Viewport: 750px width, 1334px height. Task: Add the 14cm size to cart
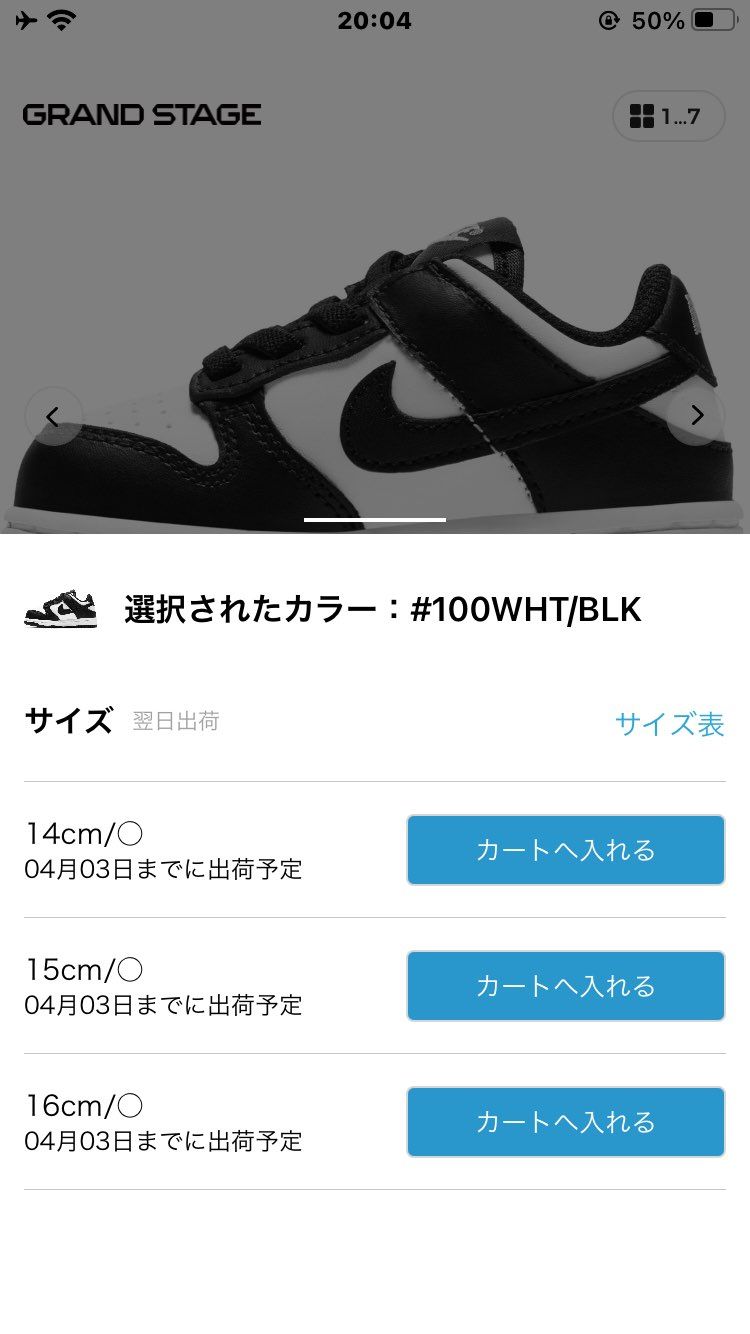click(x=565, y=850)
